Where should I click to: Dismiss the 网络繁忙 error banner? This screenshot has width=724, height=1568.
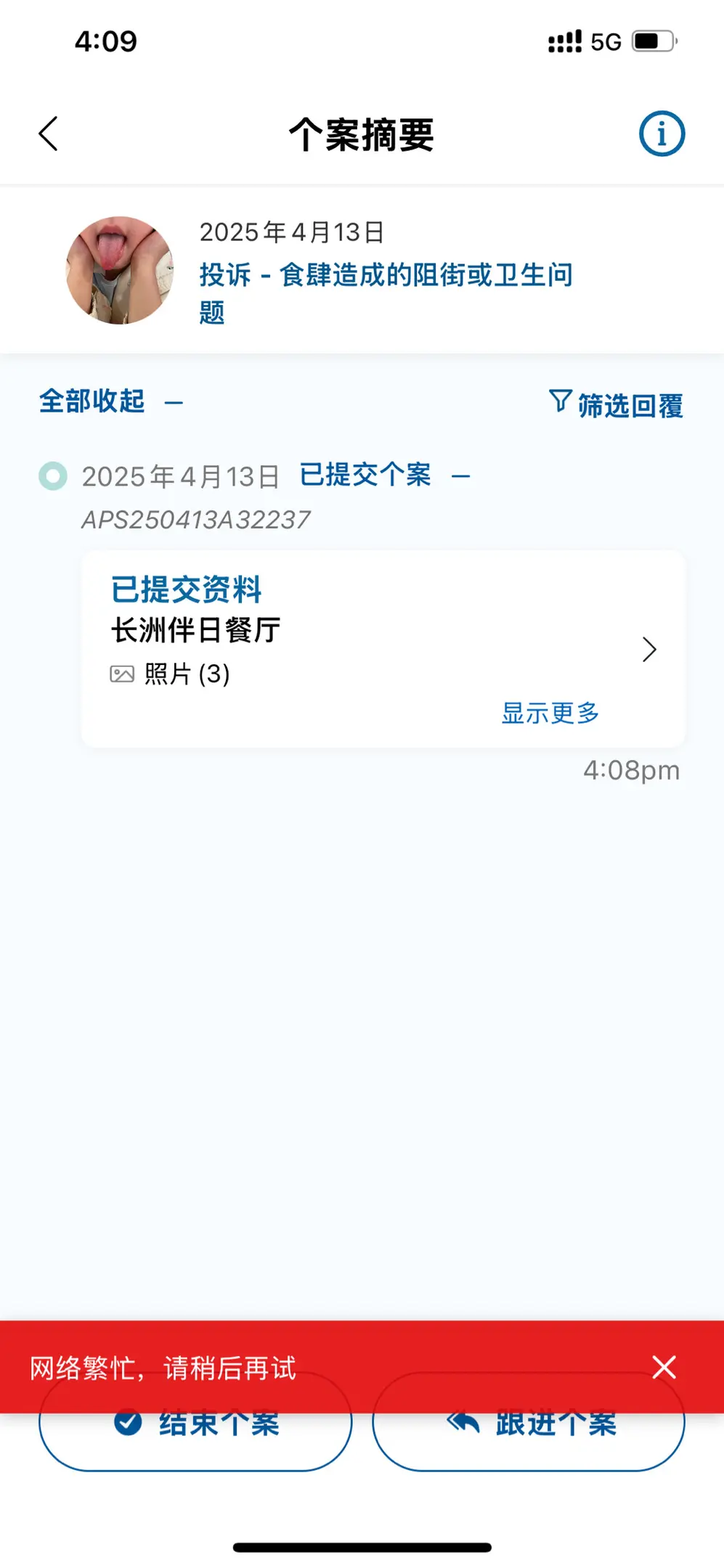[x=664, y=1367]
